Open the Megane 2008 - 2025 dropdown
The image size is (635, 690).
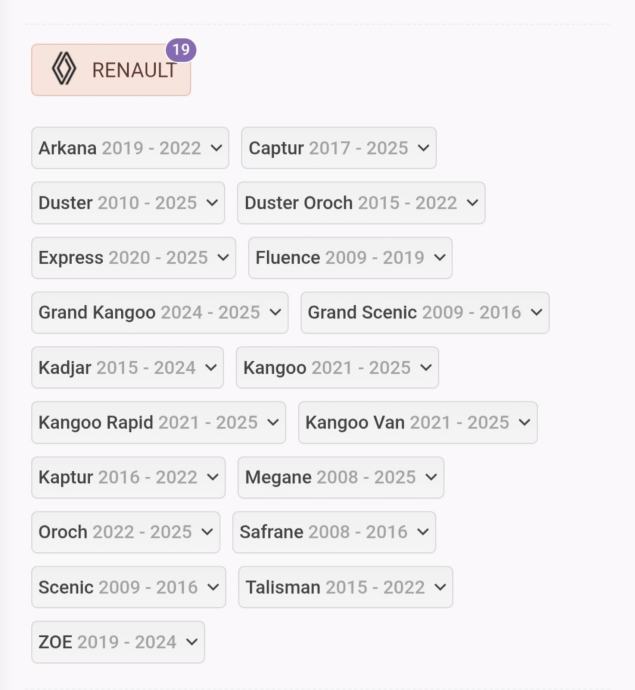tap(341, 478)
